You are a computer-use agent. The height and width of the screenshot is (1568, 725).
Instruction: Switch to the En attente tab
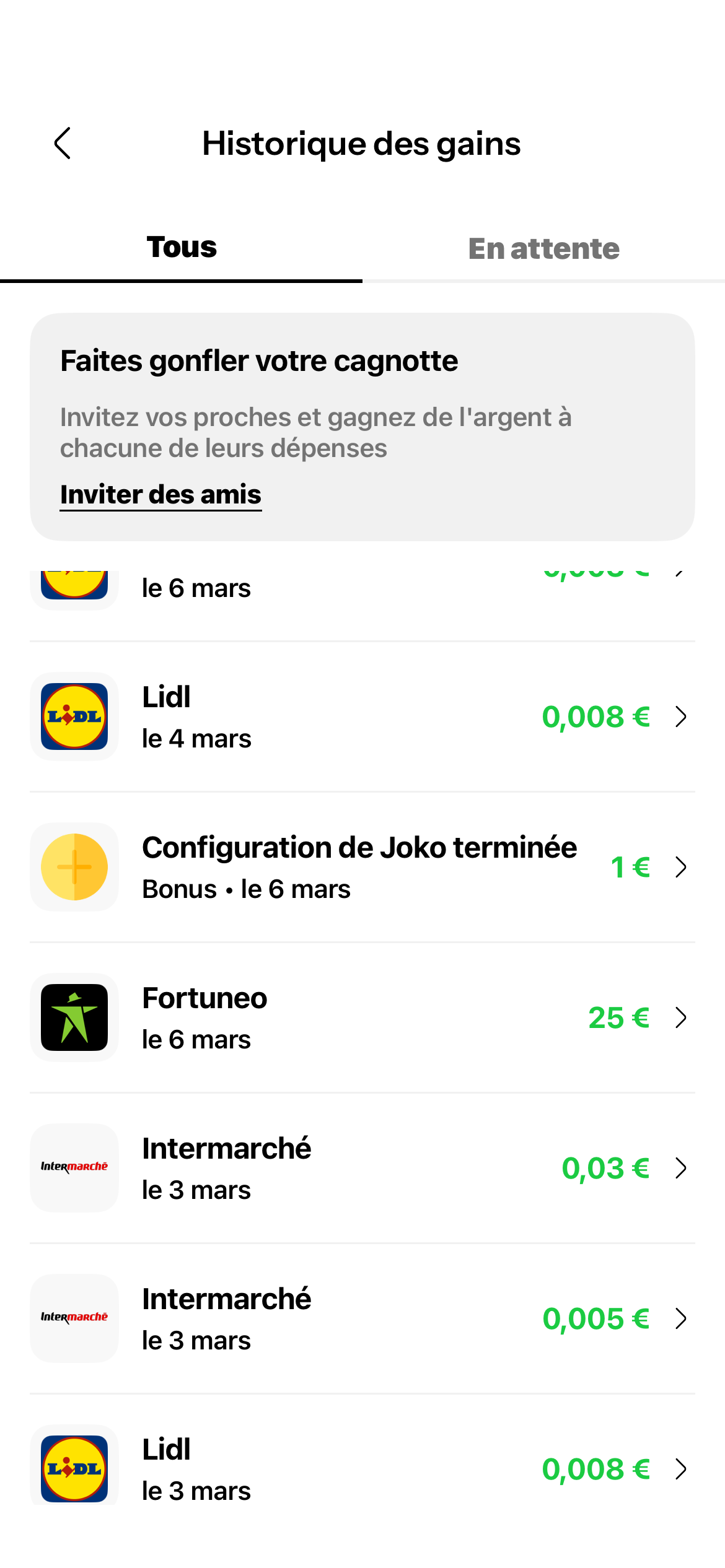point(543,248)
